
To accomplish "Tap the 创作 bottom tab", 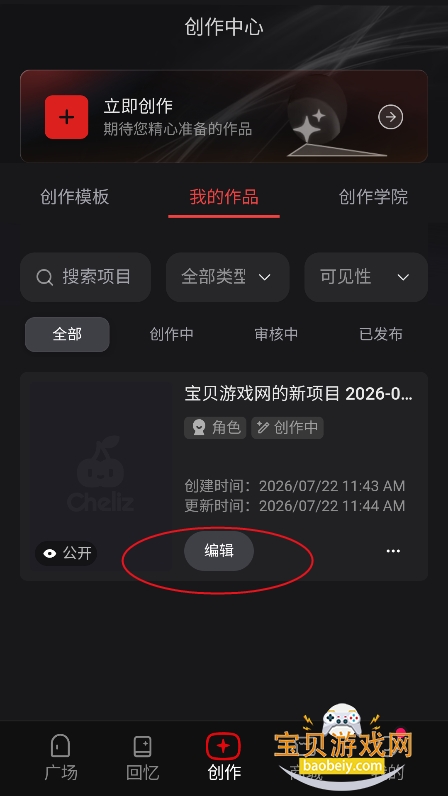I will click(224, 758).
